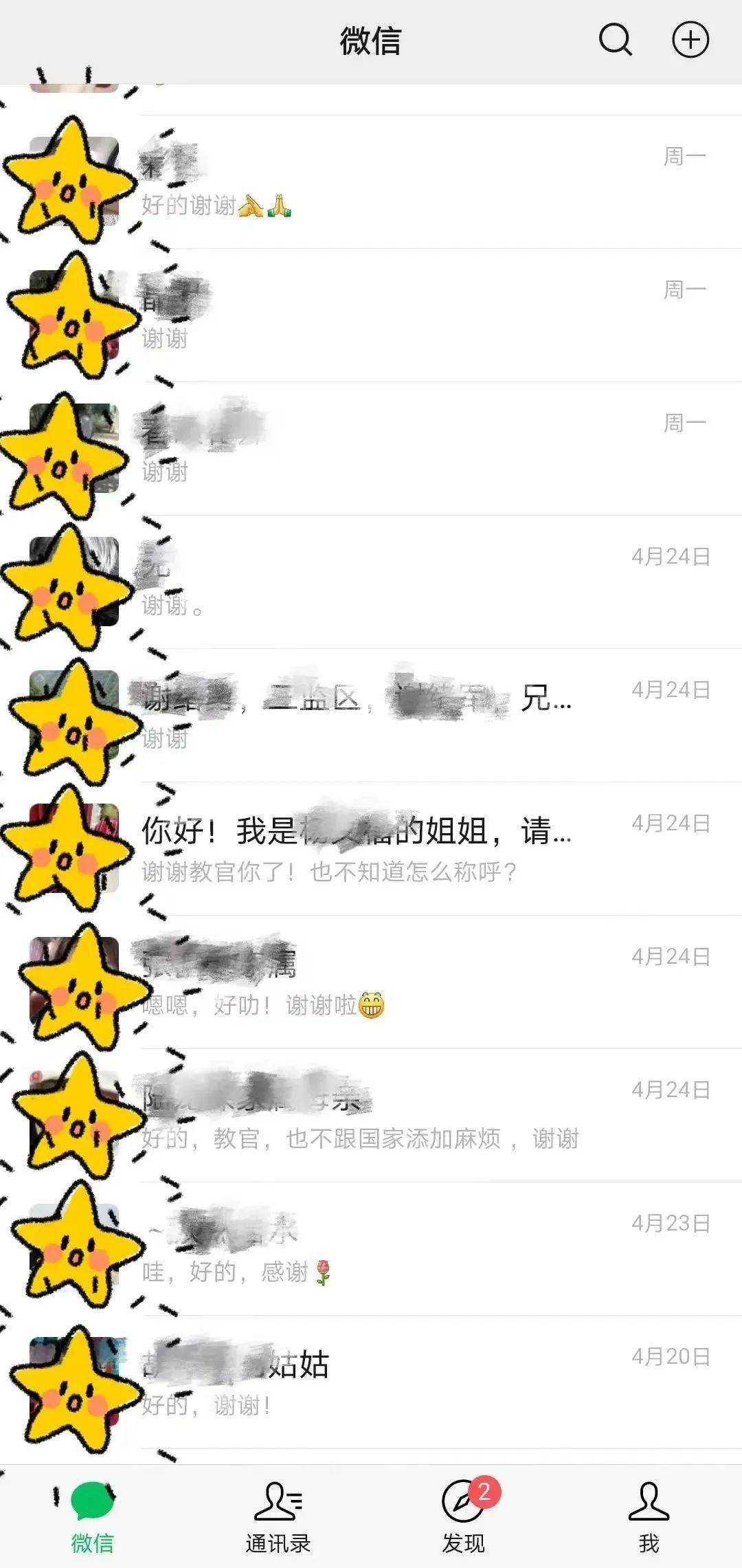Open chat with message 好的谢谢 and praying hands
The width and height of the screenshot is (742, 1568).
click(412, 182)
